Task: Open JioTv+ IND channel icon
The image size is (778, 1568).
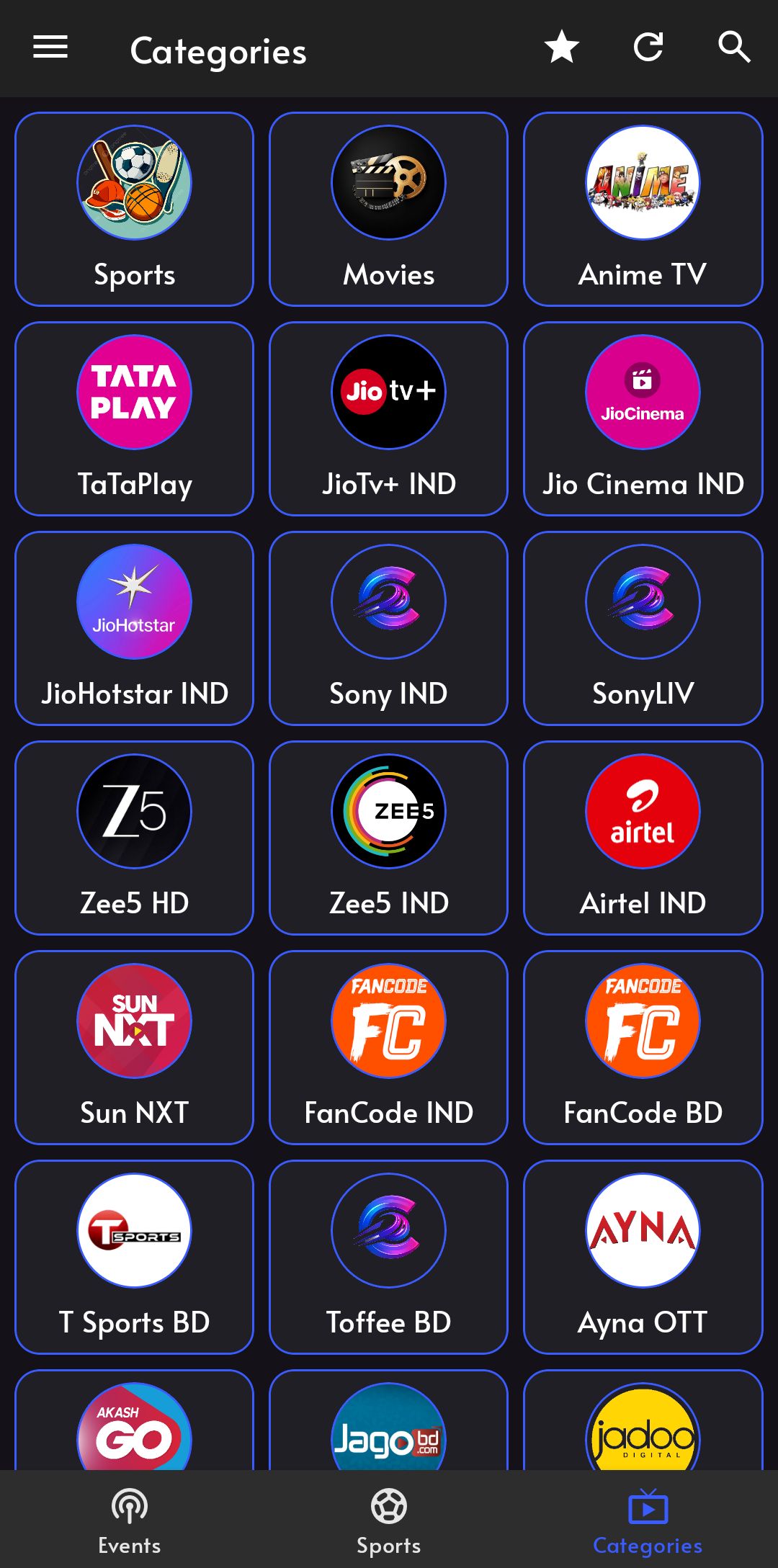Action: click(x=388, y=393)
